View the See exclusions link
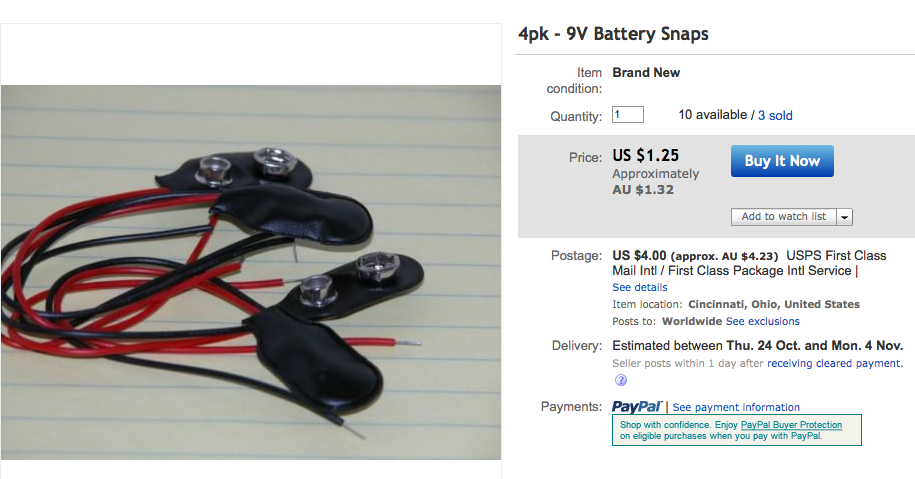This screenshot has width=915, height=479. point(762,321)
